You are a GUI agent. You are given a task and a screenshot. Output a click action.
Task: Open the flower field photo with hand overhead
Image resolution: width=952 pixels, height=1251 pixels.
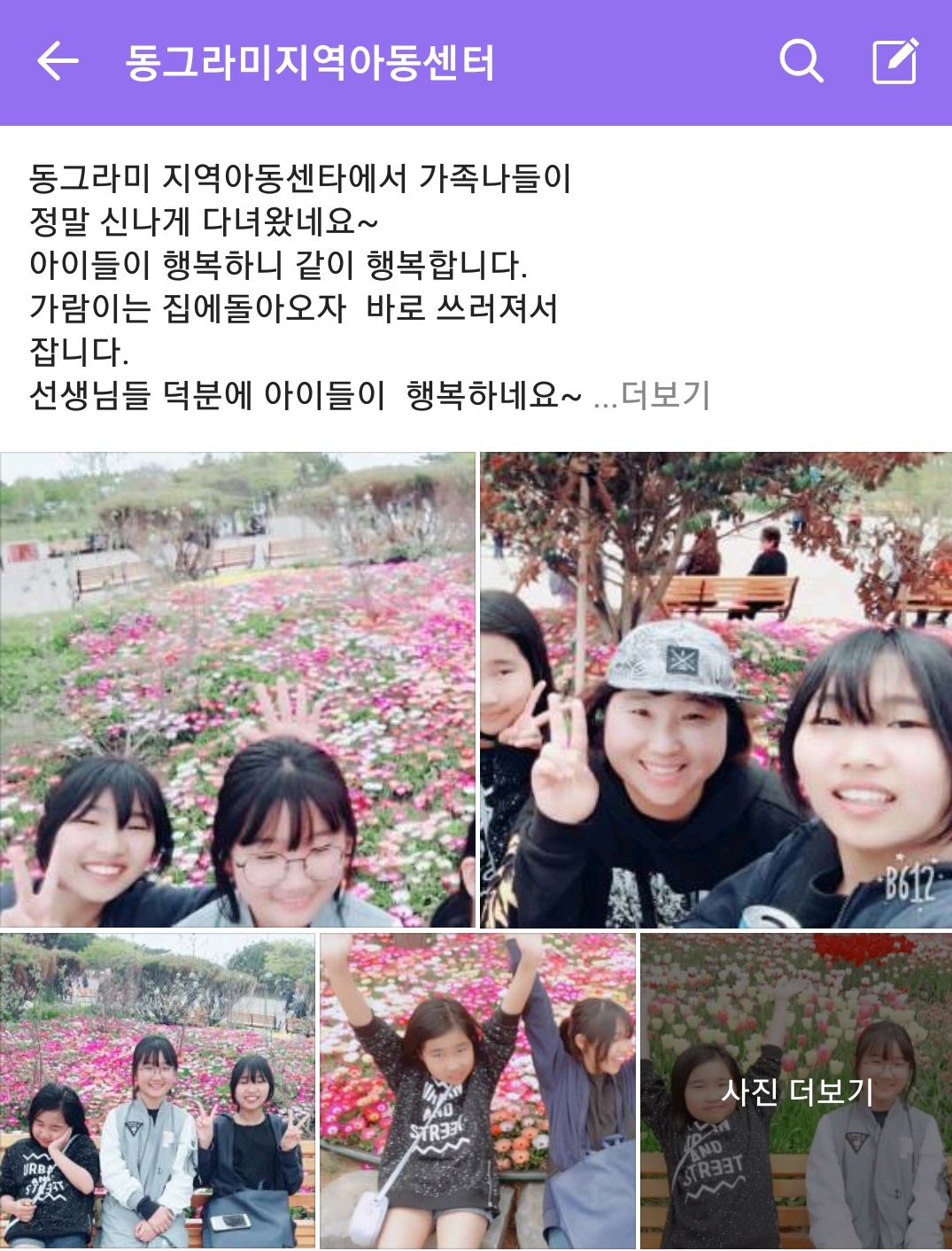(237, 690)
